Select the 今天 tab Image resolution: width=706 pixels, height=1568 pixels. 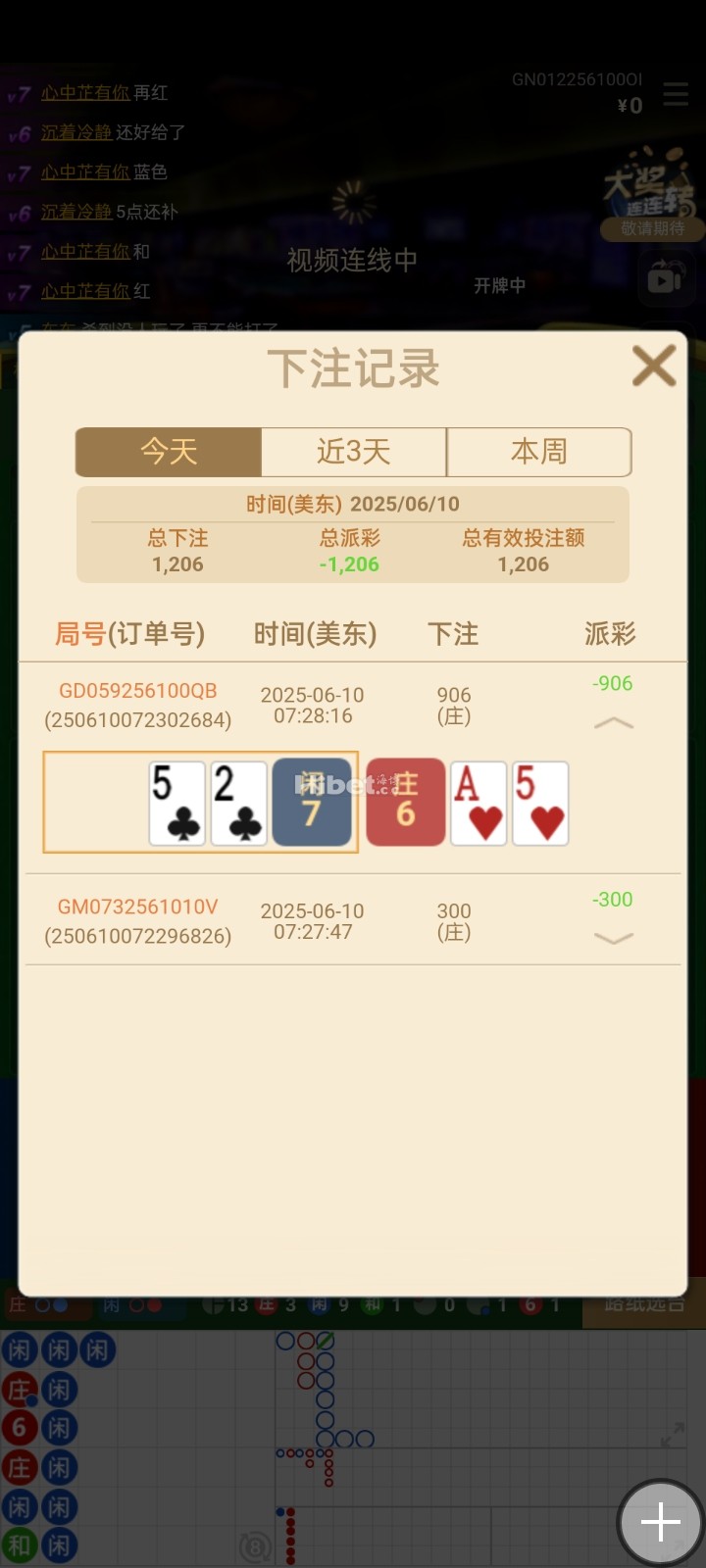click(x=169, y=452)
